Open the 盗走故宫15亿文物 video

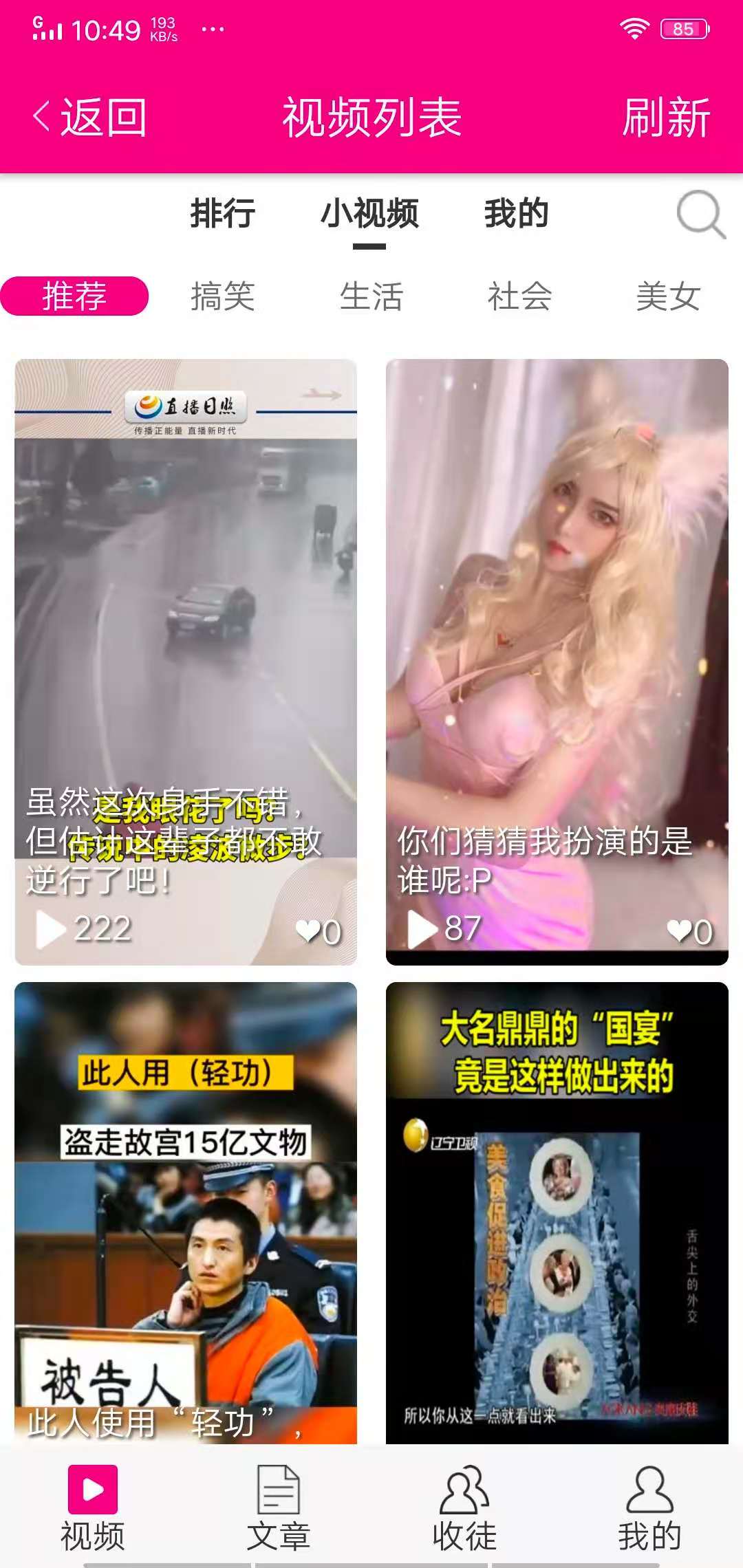point(186,1212)
